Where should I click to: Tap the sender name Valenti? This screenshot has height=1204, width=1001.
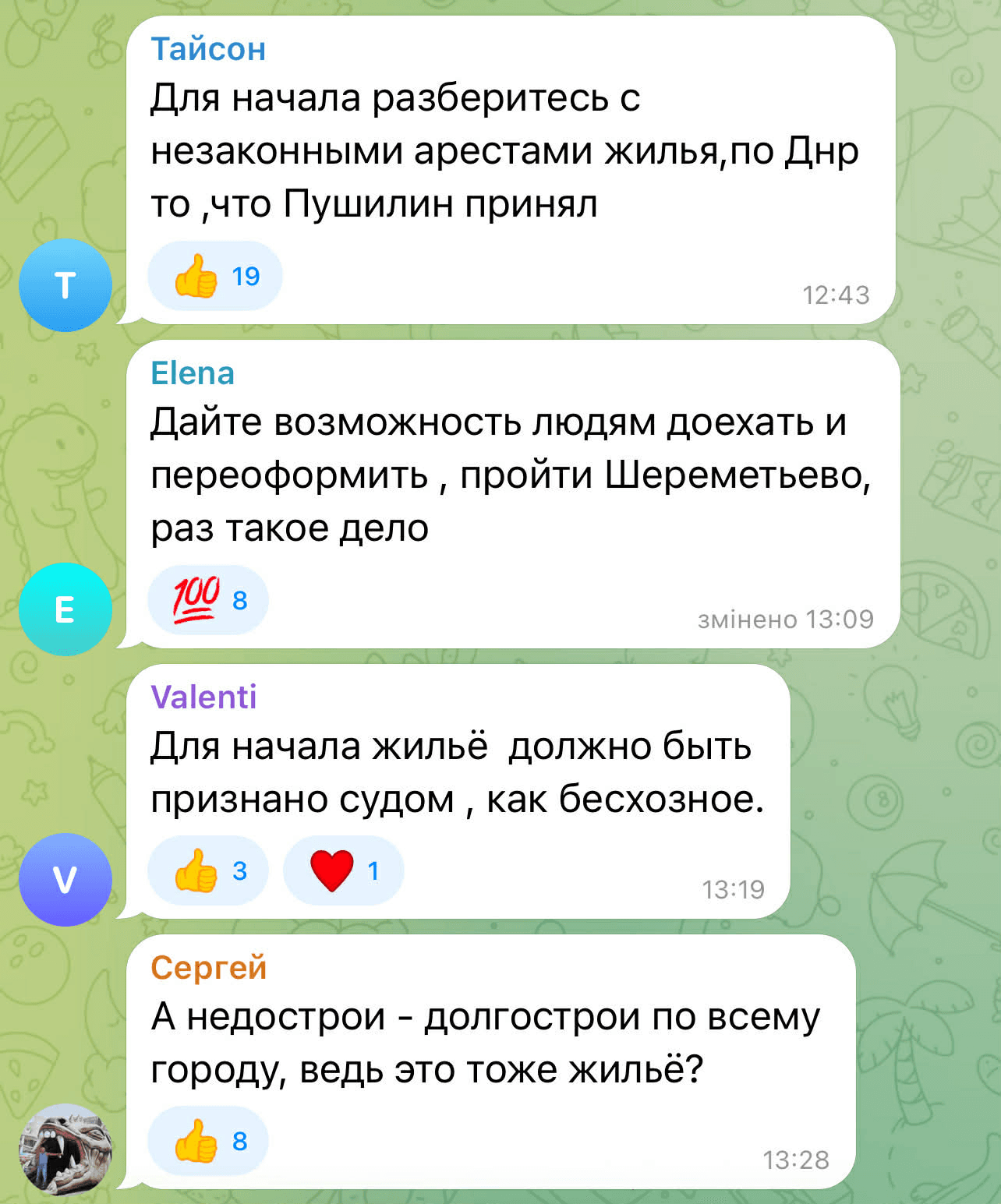click(203, 697)
